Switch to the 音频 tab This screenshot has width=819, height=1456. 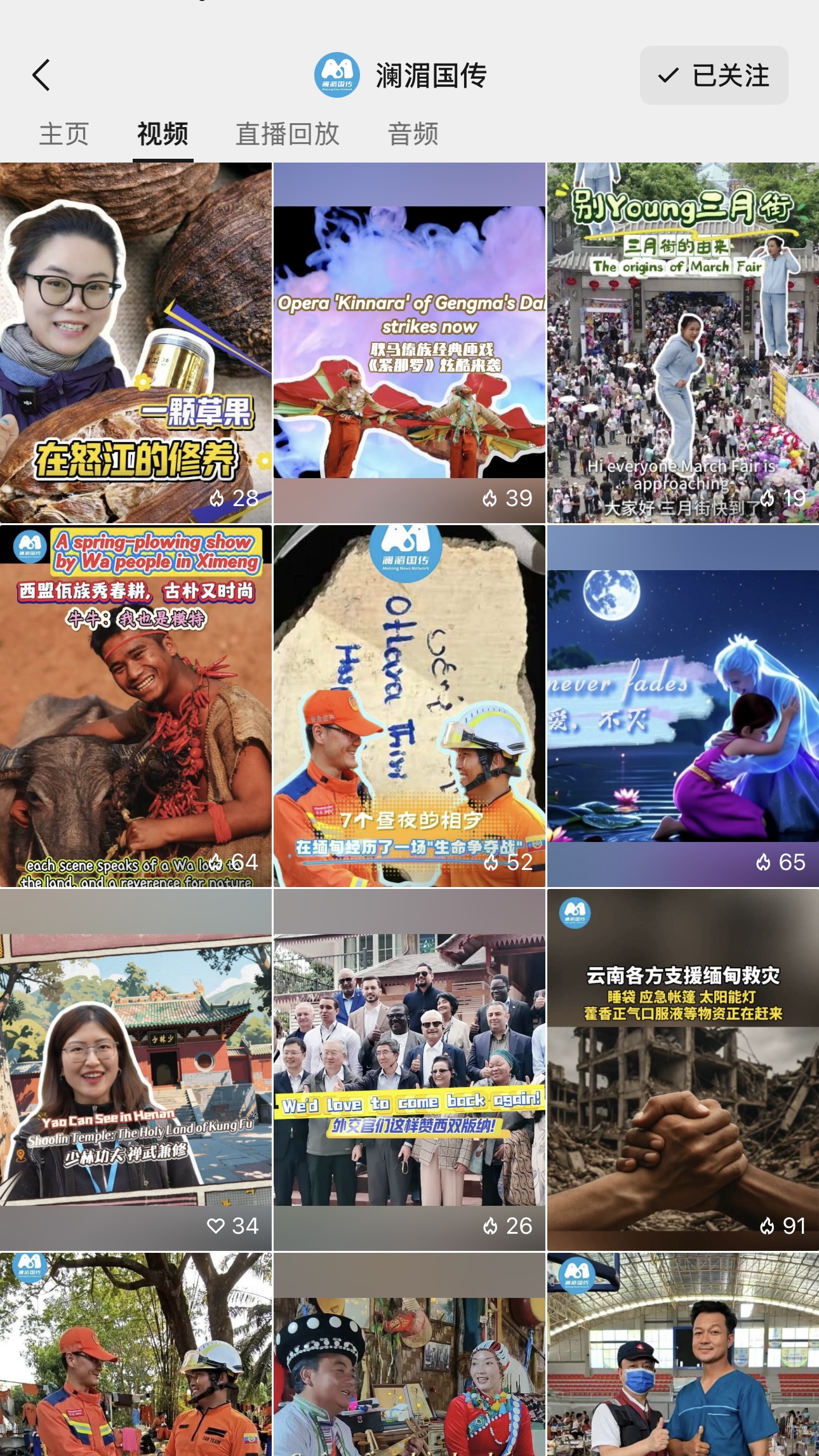pyautogui.click(x=413, y=134)
